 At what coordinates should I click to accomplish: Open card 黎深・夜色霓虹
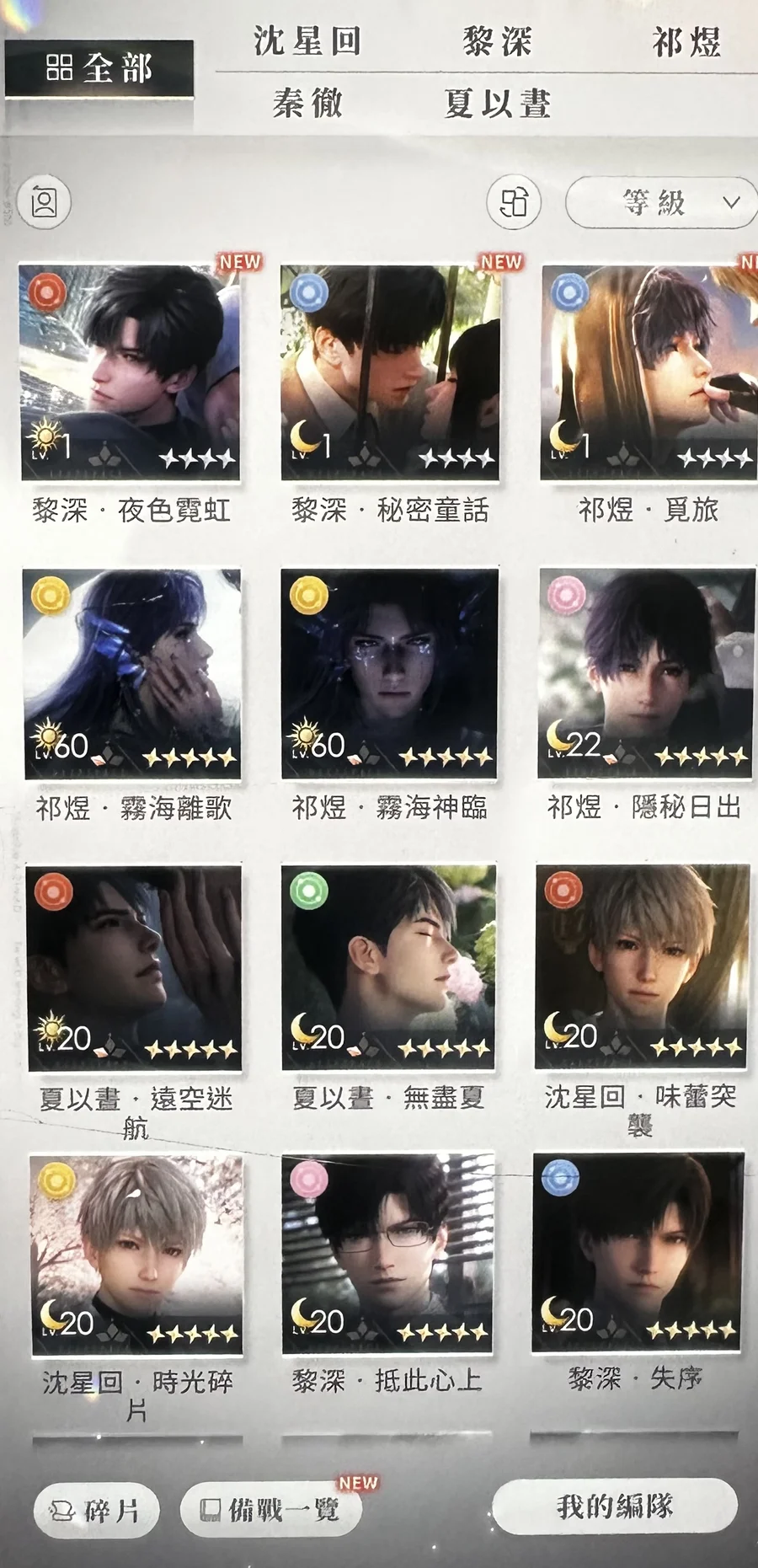pos(131,372)
